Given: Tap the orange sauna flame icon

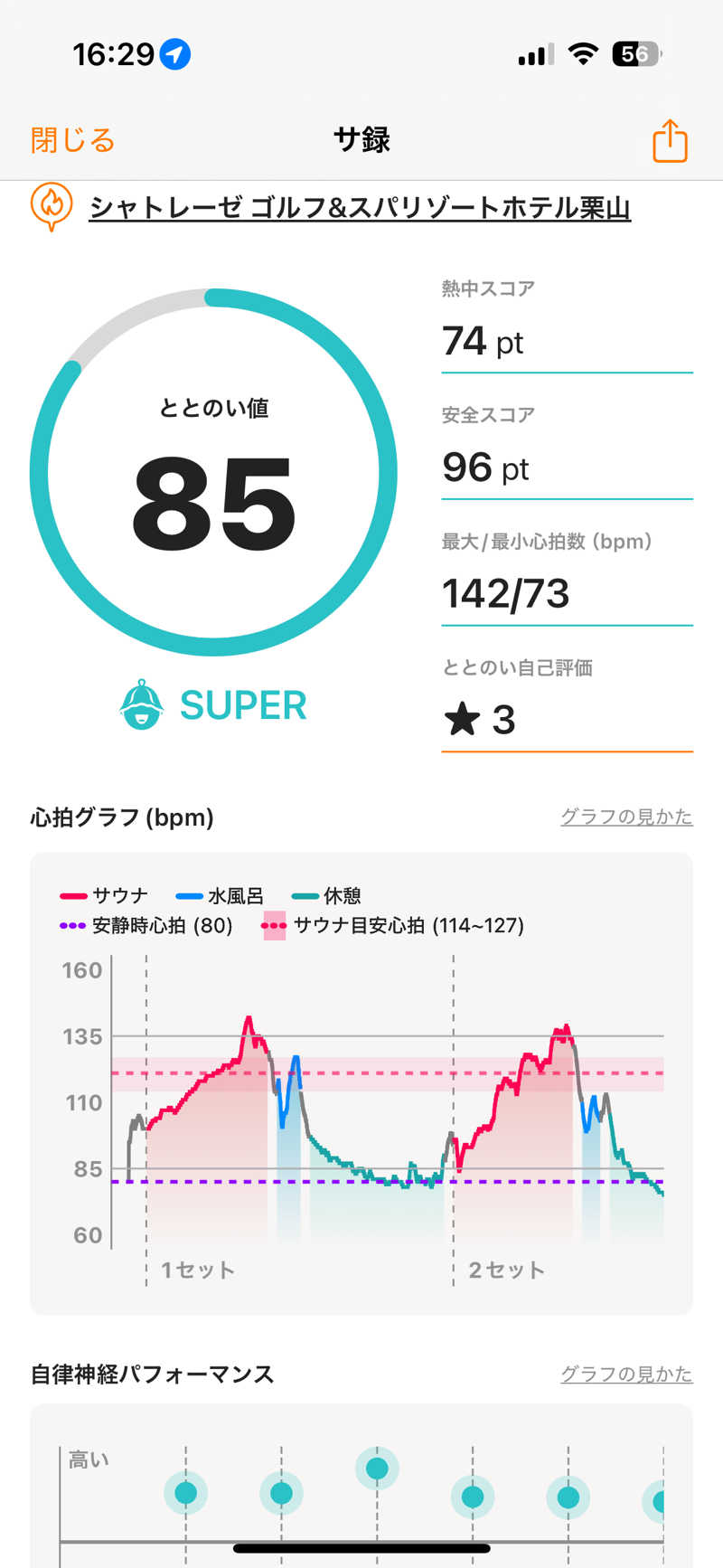Looking at the screenshot, I should (50, 207).
